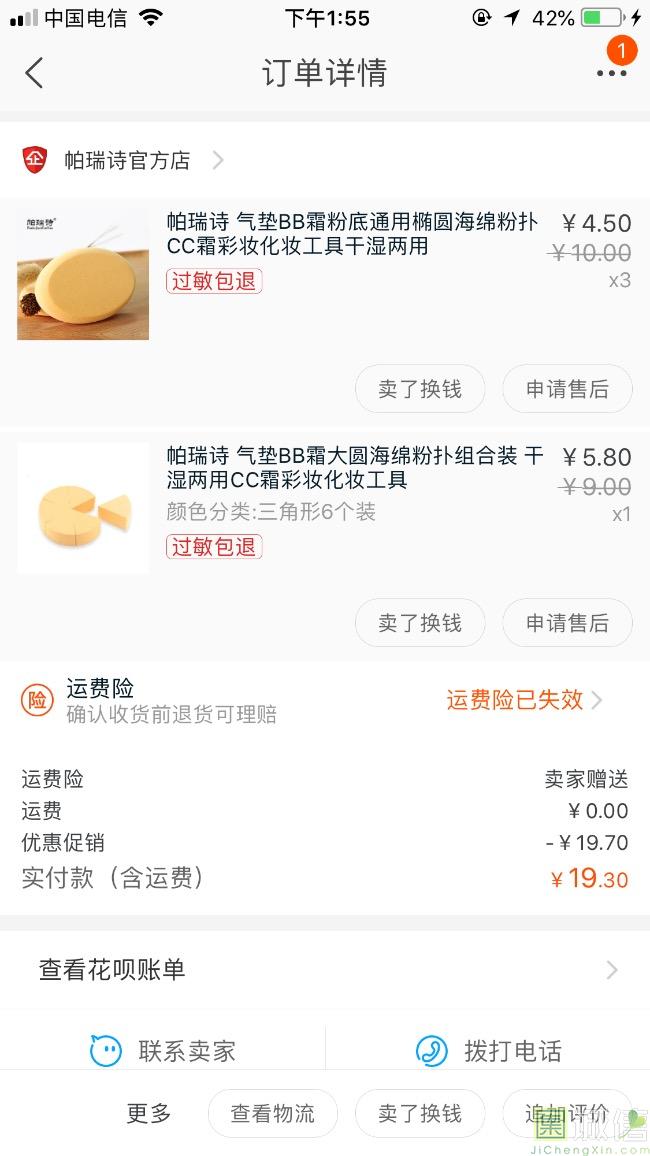Add a follow-up review with 追加评价
The image size is (650, 1156).
click(x=567, y=1113)
